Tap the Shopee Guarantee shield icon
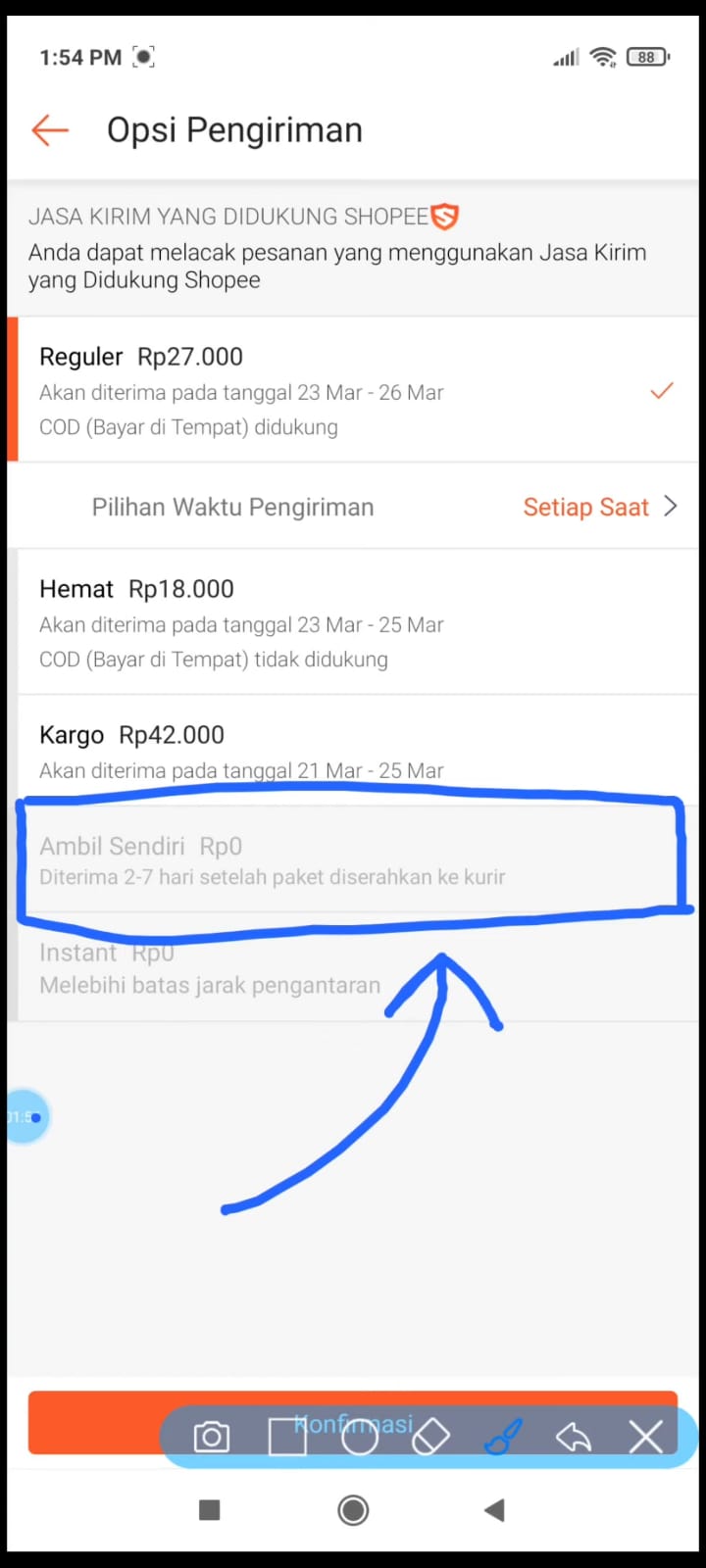The width and height of the screenshot is (706, 1568). [444, 217]
